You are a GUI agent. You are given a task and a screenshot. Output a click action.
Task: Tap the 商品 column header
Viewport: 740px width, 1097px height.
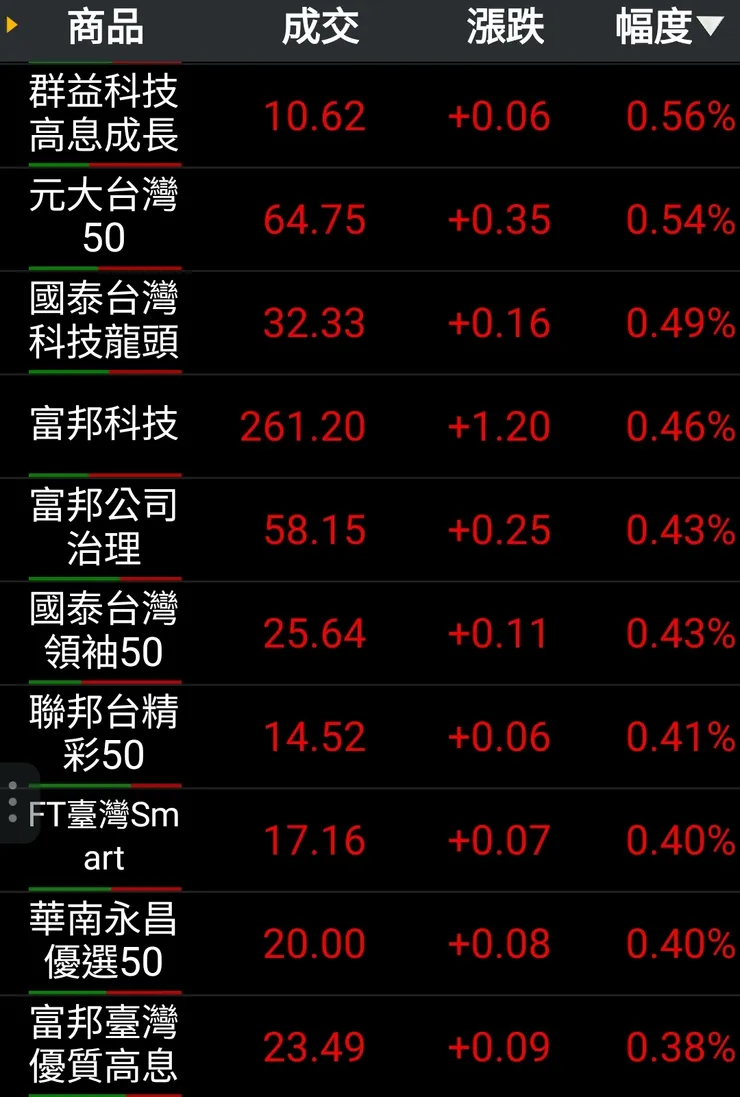click(x=105, y=28)
